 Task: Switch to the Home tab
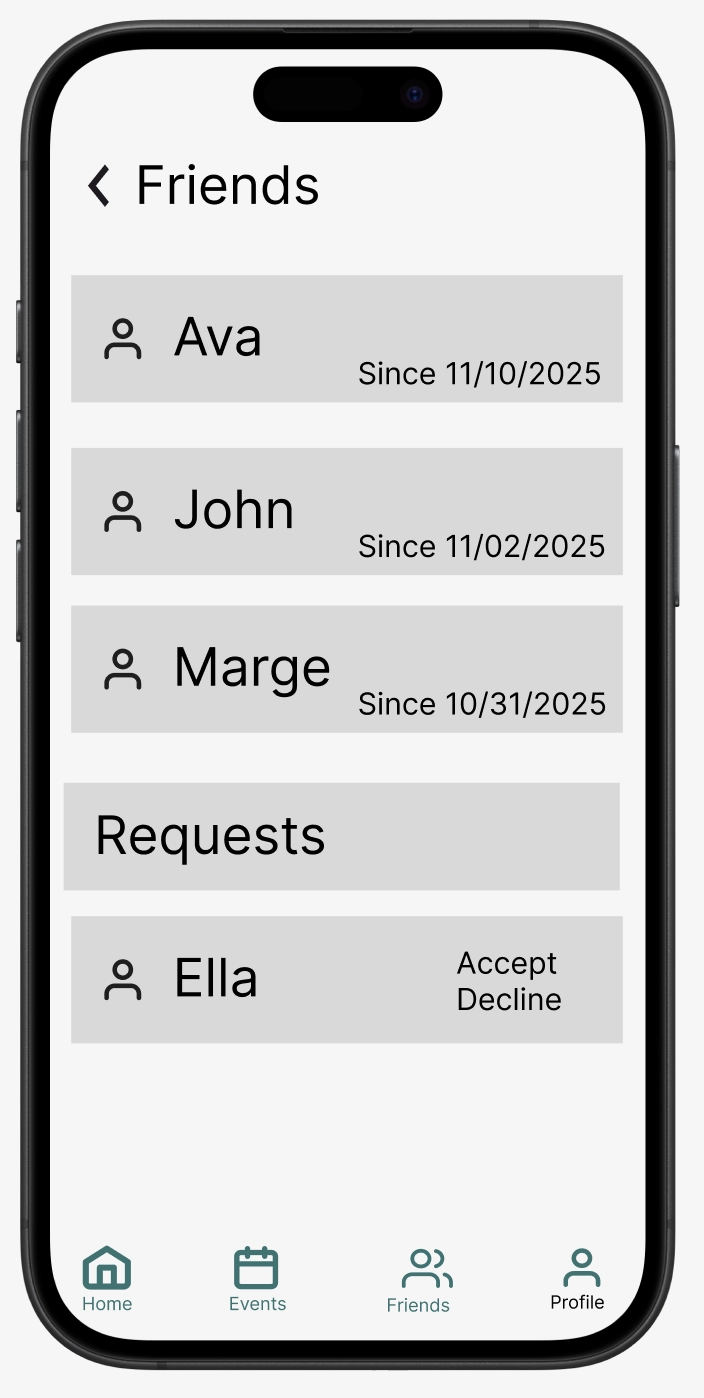[107, 1279]
